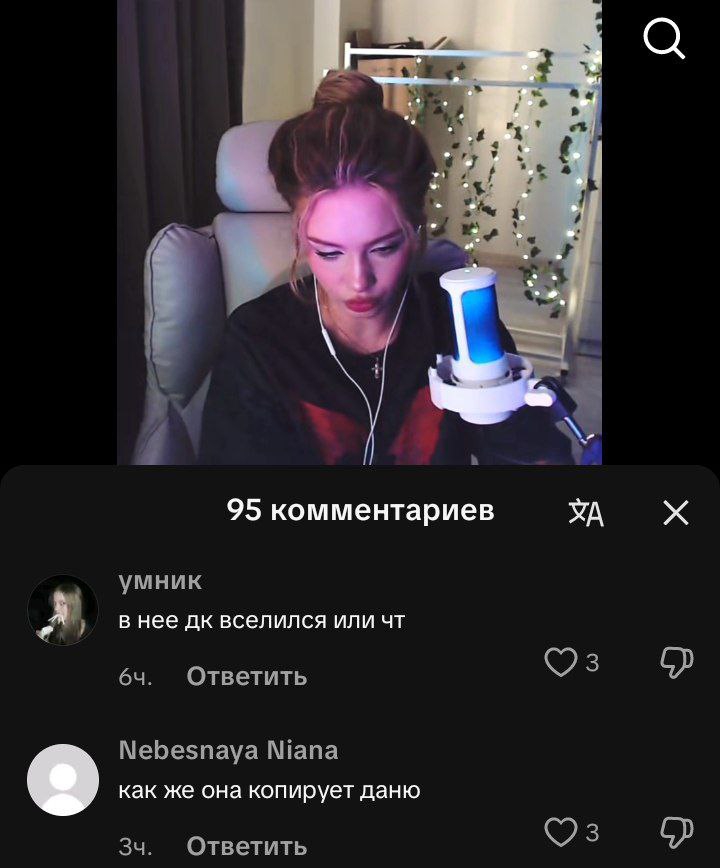Open умник's profile picture

click(x=62, y=610)
